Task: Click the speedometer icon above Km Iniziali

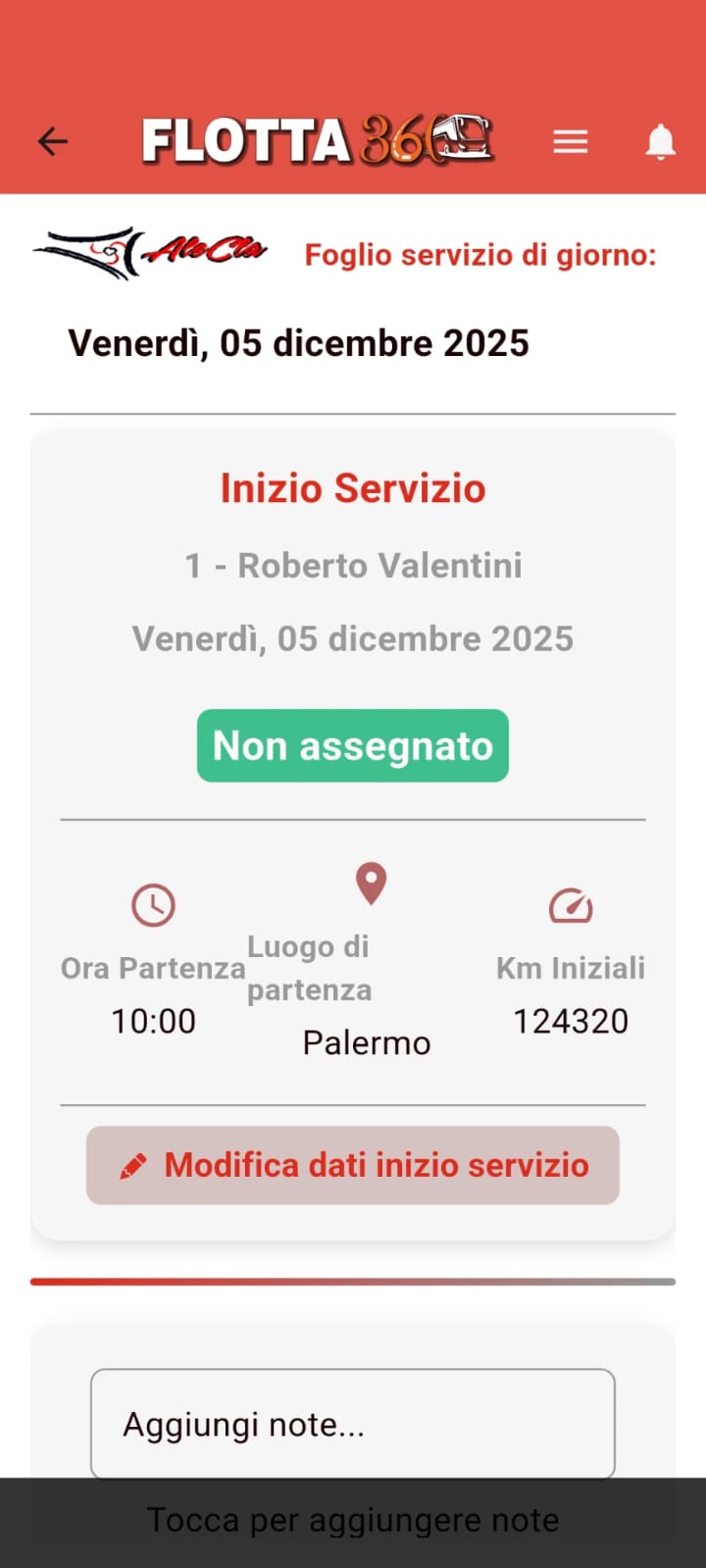Action: click(572, 904)
